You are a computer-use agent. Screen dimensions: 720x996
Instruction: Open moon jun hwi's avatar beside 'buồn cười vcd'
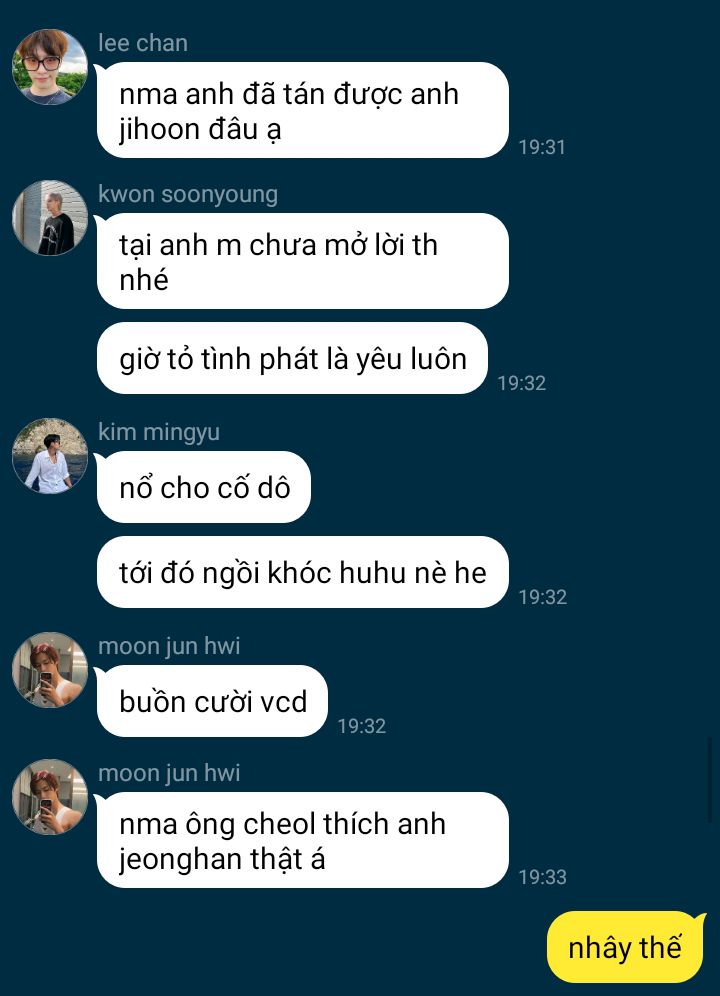click(50, 670)
